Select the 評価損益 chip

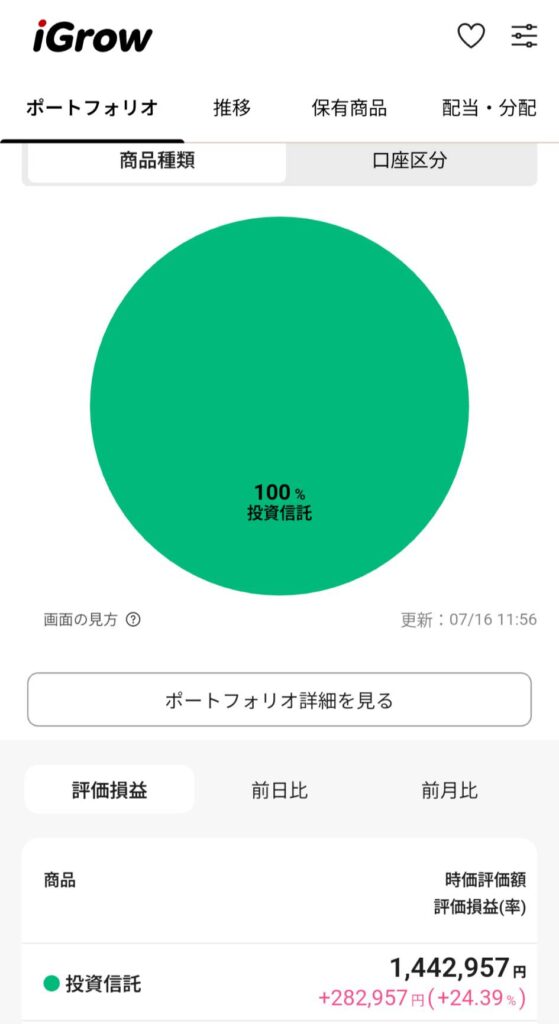click(110, 790)
